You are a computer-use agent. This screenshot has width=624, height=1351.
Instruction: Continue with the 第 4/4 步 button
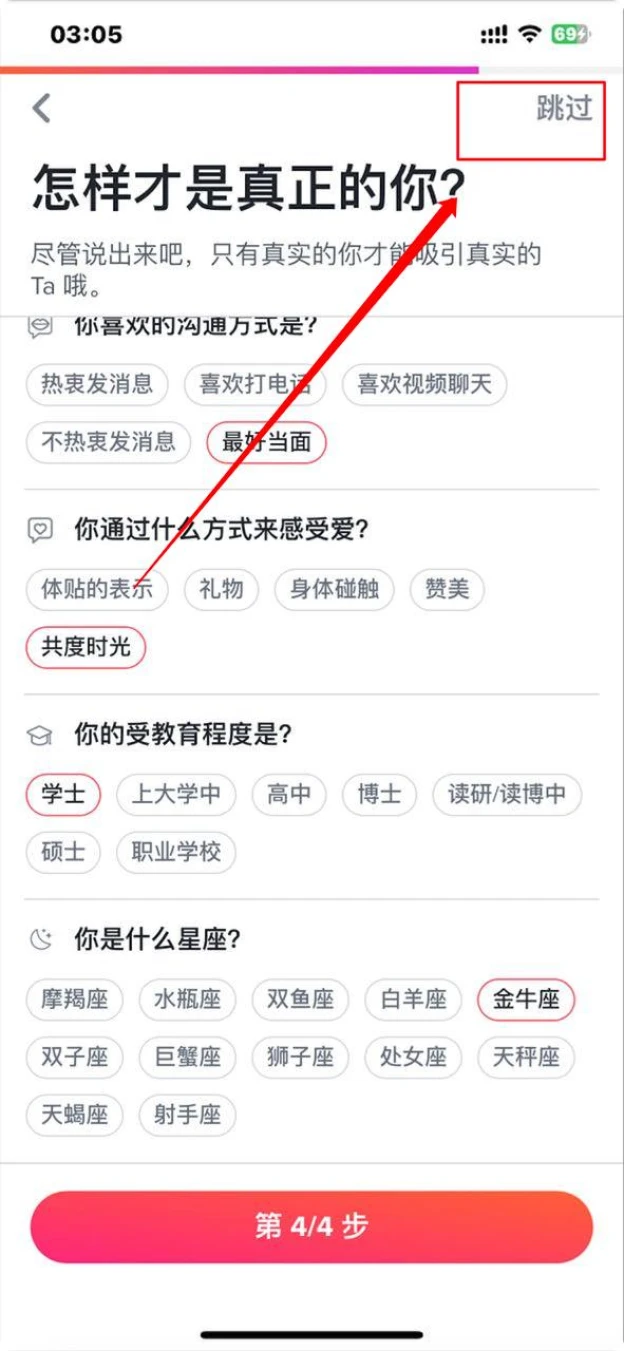[312, 1227]
